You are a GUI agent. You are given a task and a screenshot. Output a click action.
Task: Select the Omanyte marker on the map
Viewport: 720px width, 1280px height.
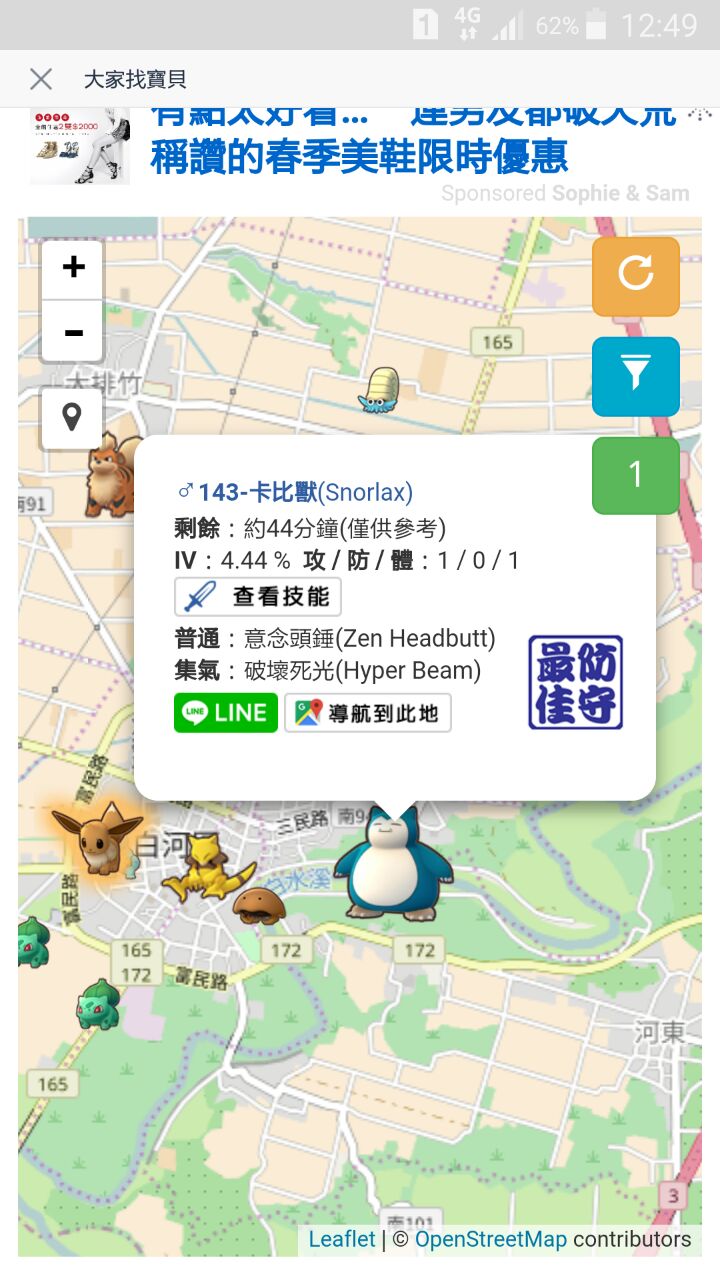pyautogui.click(x=380, y=390)
